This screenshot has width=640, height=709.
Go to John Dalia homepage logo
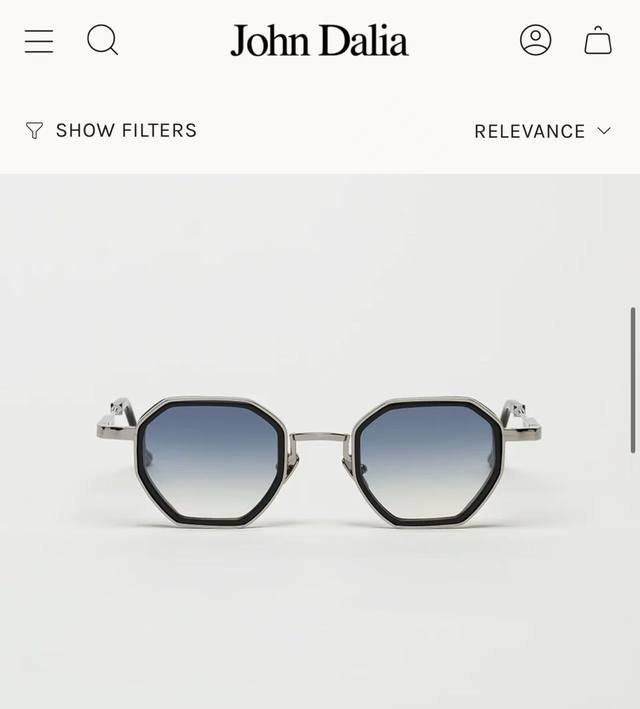(x=319, y=41)
